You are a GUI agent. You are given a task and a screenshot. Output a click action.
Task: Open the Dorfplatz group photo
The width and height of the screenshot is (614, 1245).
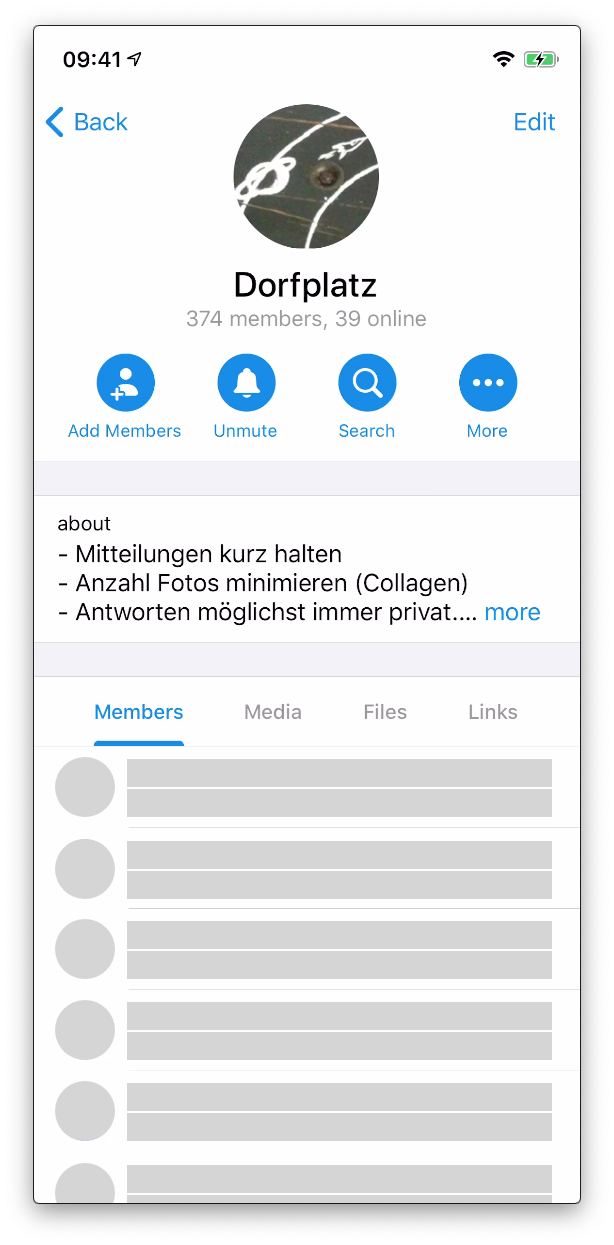click(306, 176)
